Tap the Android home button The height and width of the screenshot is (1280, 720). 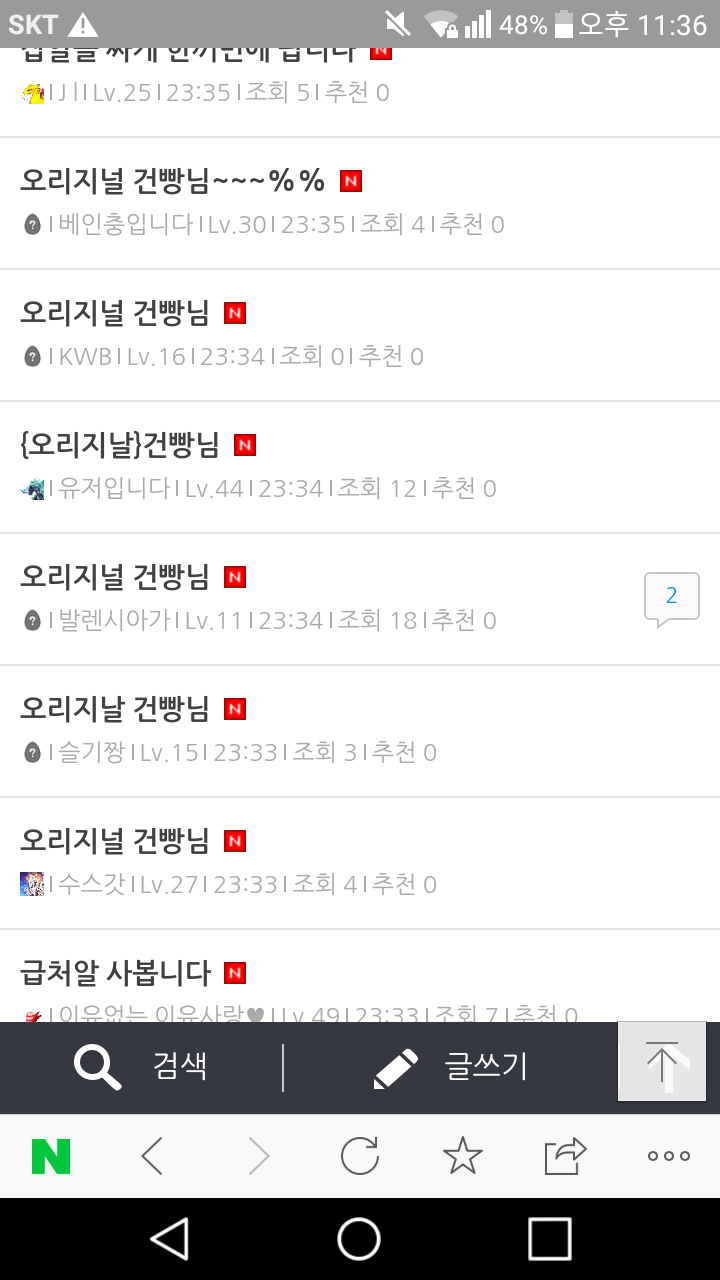point(359,1239)
